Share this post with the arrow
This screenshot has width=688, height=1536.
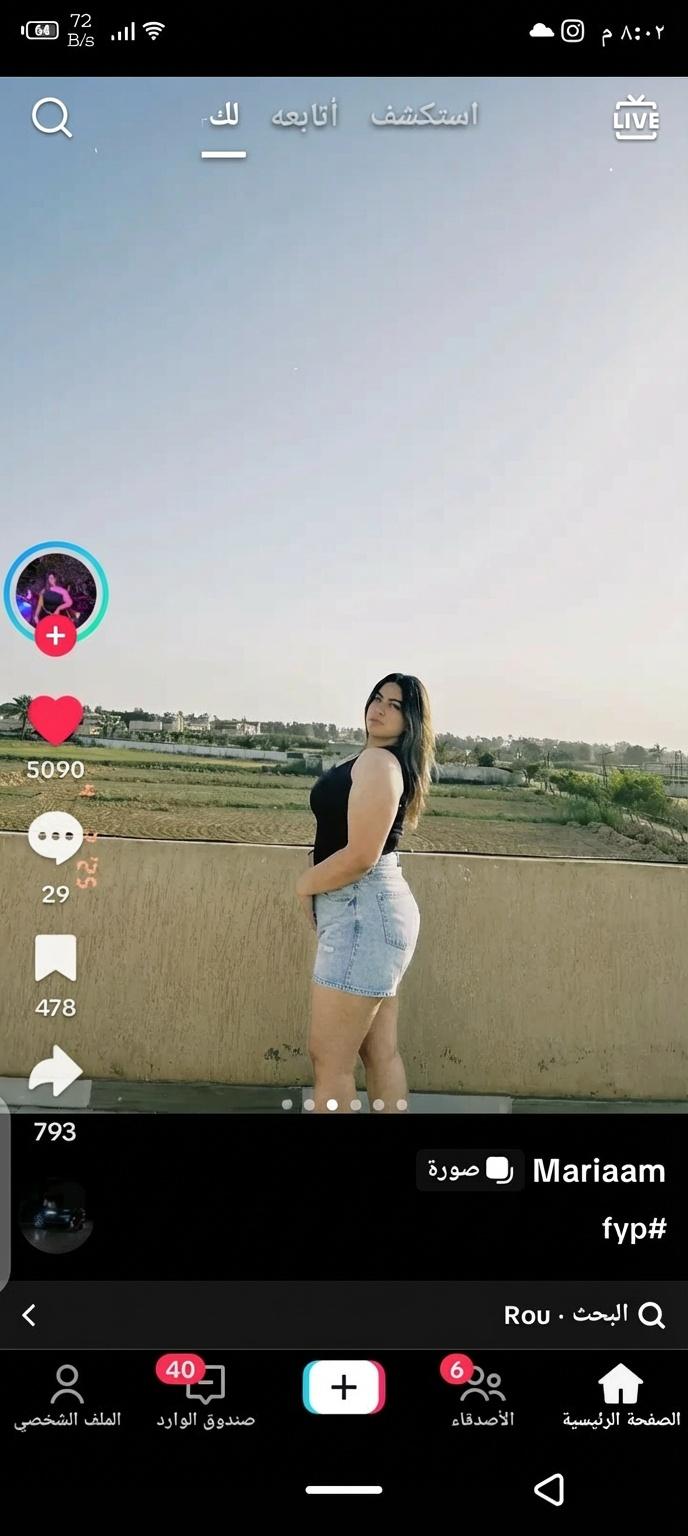(x=55, y=1073)
